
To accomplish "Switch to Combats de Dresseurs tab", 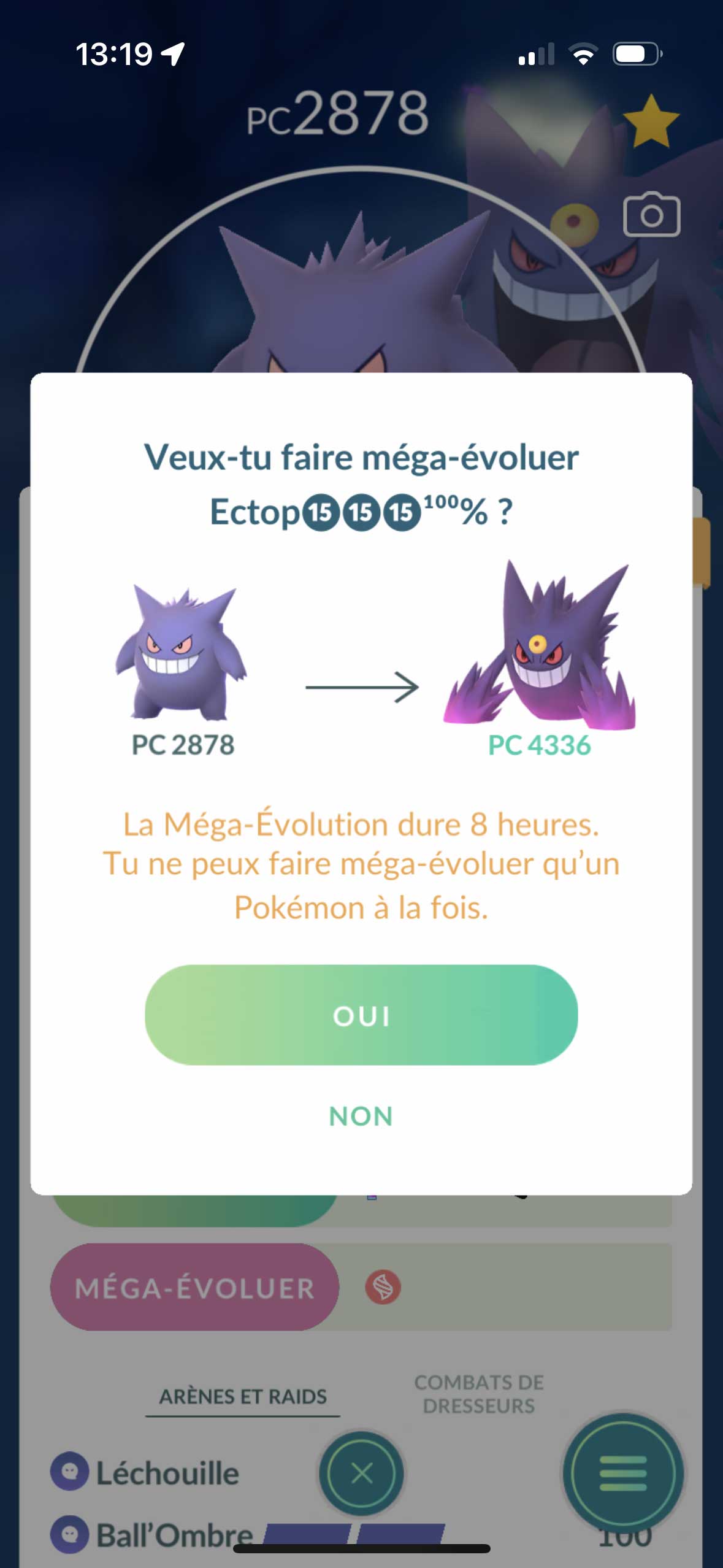I will [x=479, y=1394].
